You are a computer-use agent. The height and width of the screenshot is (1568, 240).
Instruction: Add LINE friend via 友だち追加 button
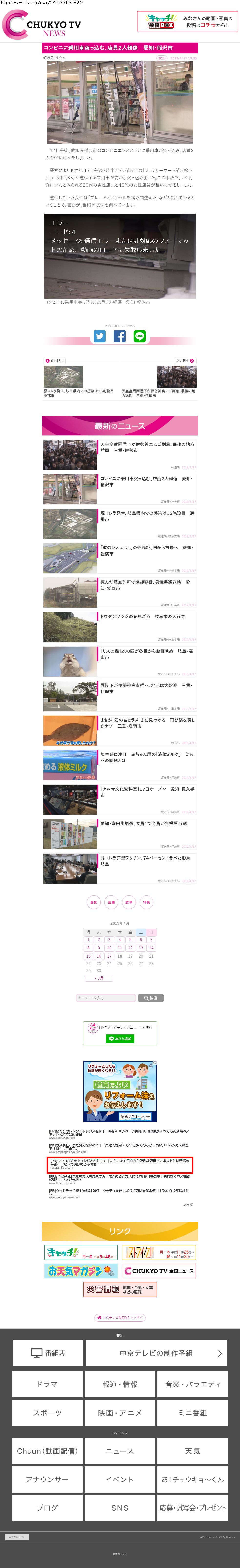(x=120, y=1039)
